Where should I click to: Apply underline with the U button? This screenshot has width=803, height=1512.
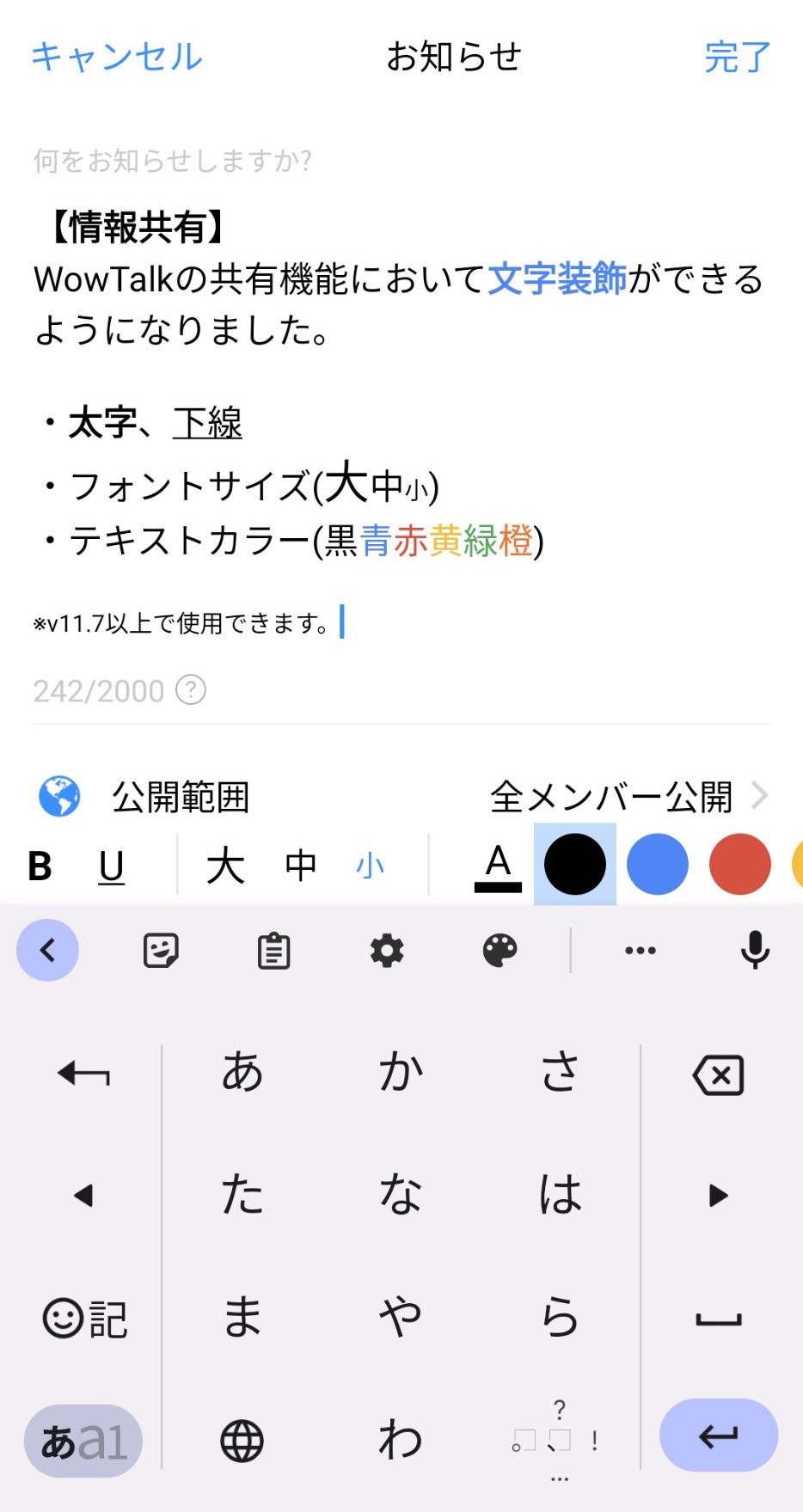click(x=111, y=866)
